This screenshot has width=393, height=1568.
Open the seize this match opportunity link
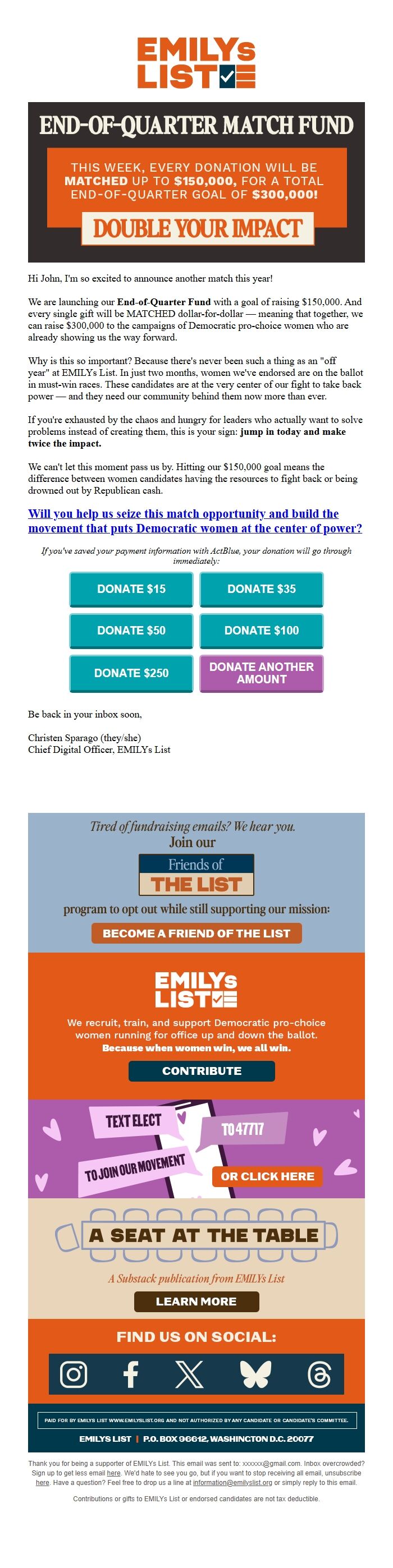pos(195,521)
